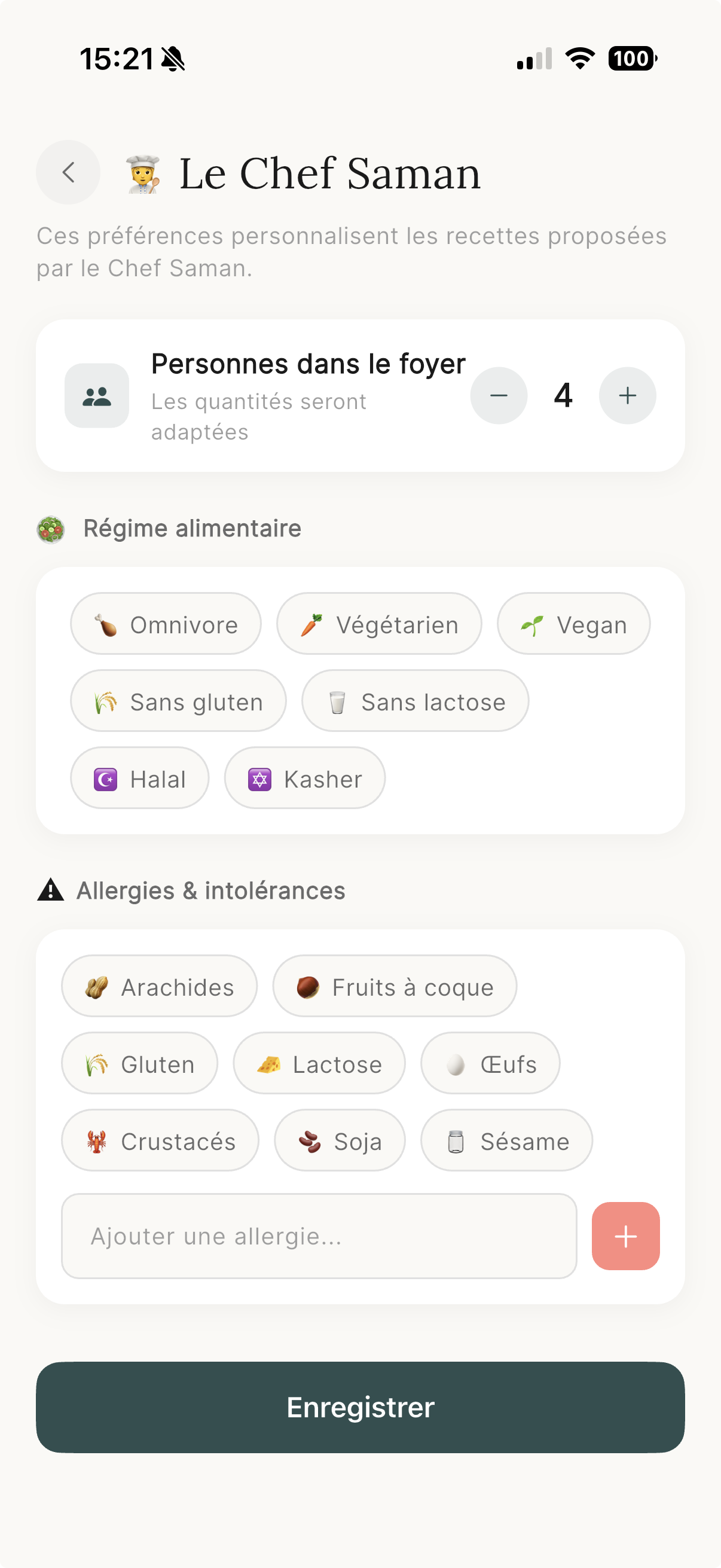Select the Crustacés lobster allergy chip
This screenshot has width=721, height=1568.
(x=160, y=1140)
